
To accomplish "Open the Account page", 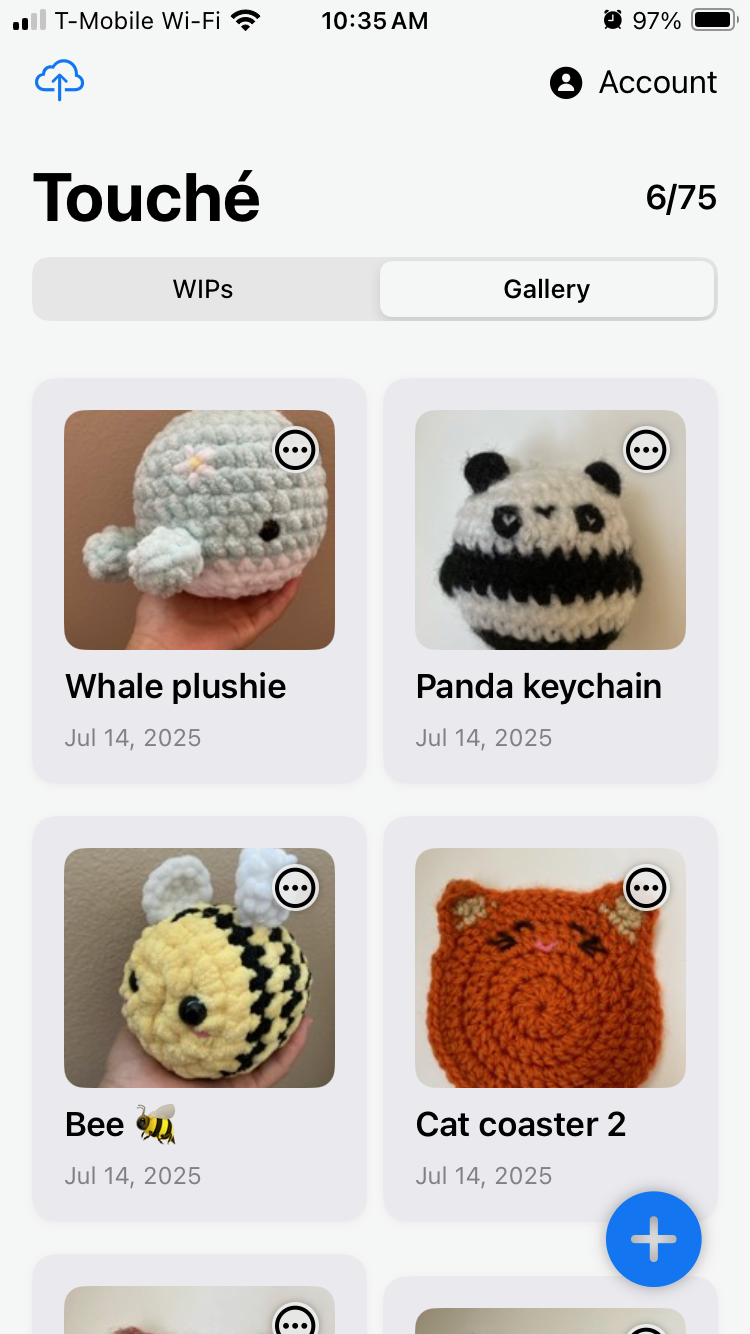I will pyautogui.click(x=634, y=82).
